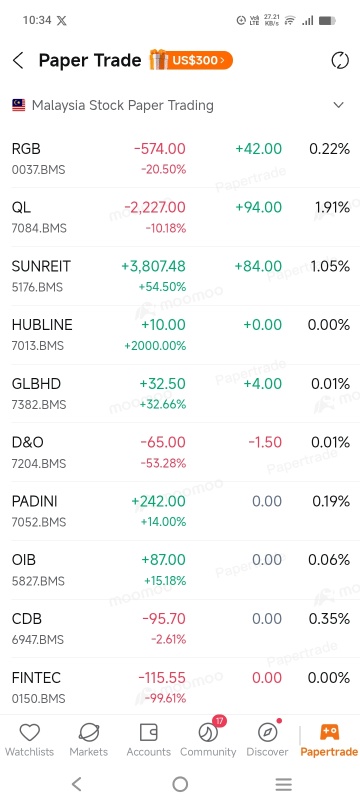
Task: Switch to the Discover tab
Action: pos(267,739)
